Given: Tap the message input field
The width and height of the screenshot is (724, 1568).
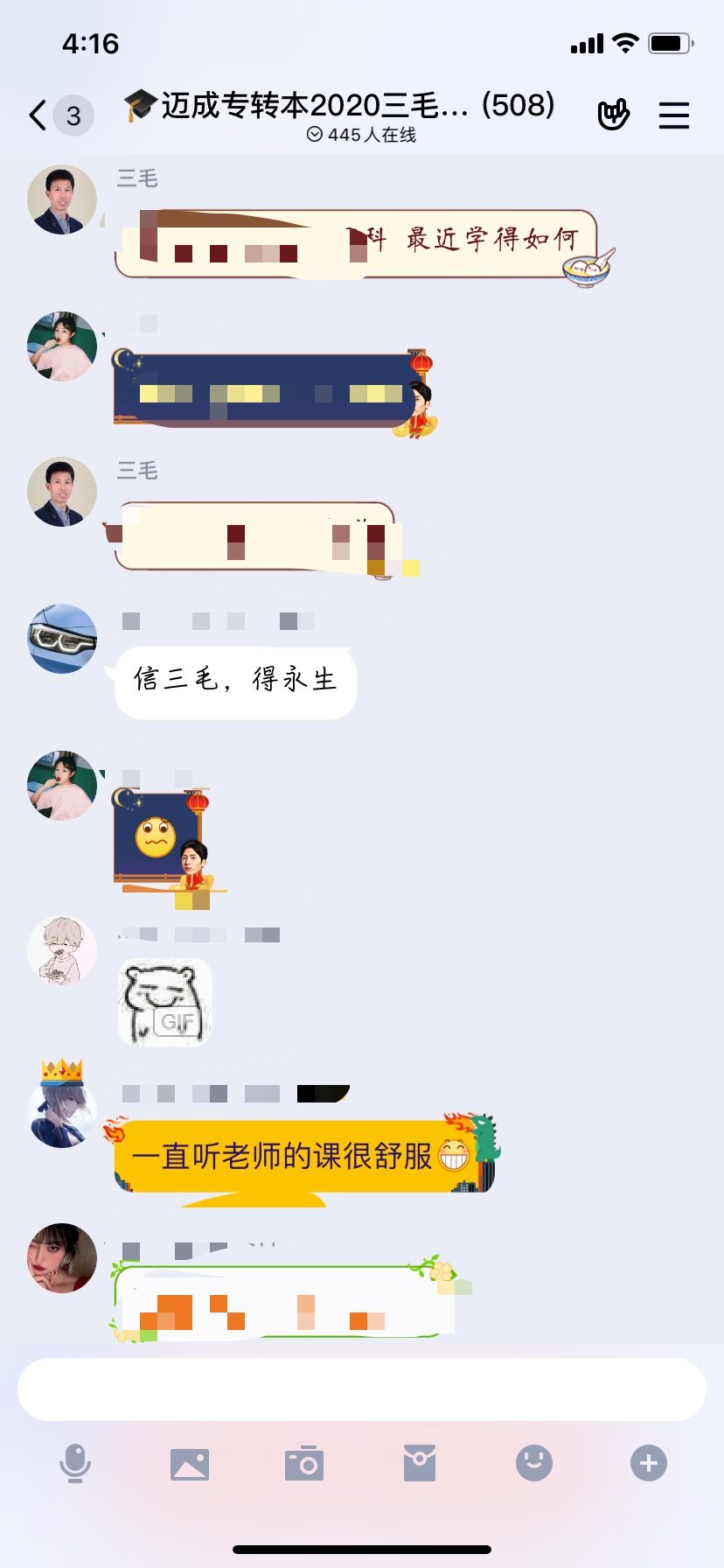Looking at the screenshot, I should coord(362,1389).
